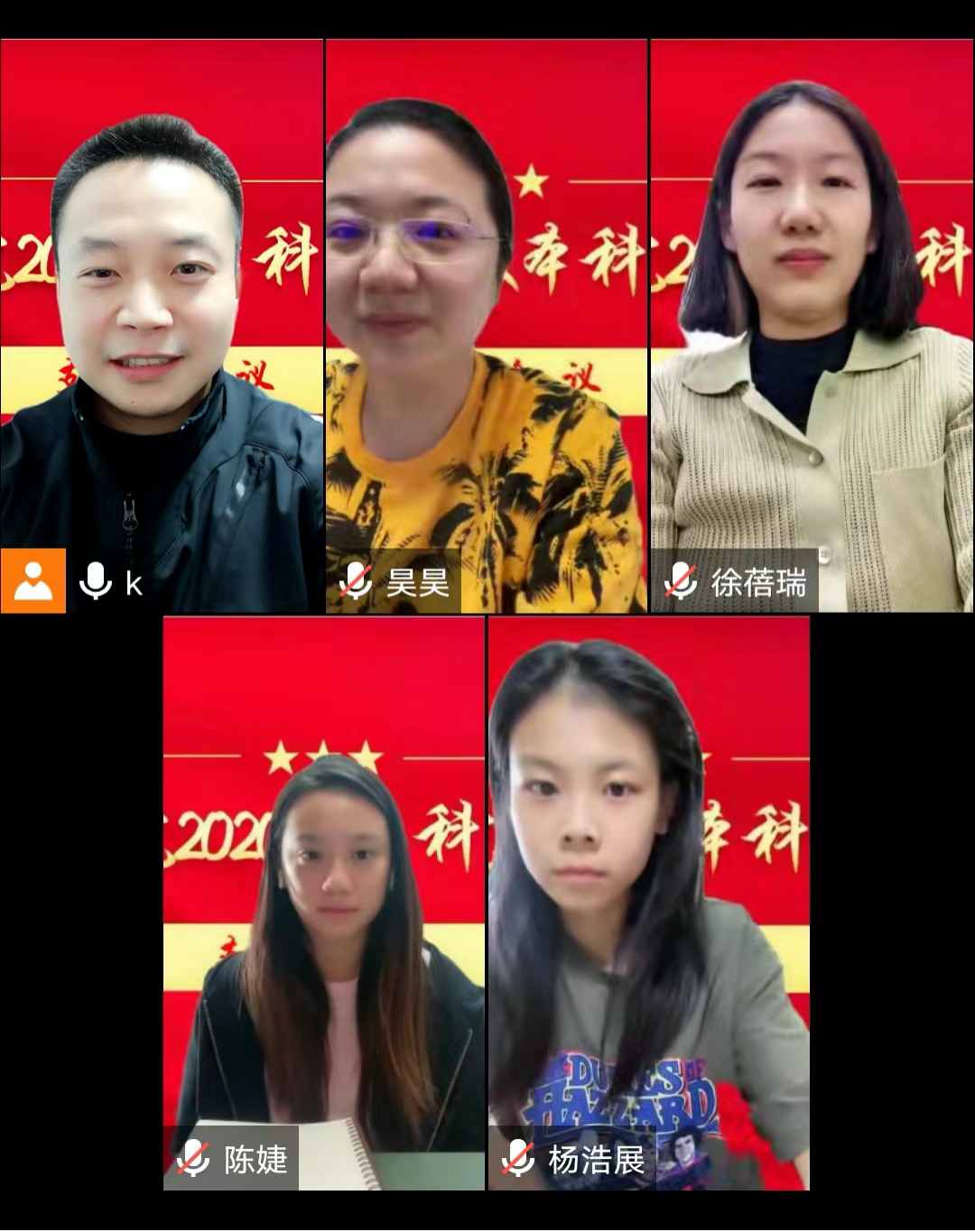Screen dimensions: 975x1232
Task: Tap 徐蓓瑞's video tile
Action: [811, 325]
